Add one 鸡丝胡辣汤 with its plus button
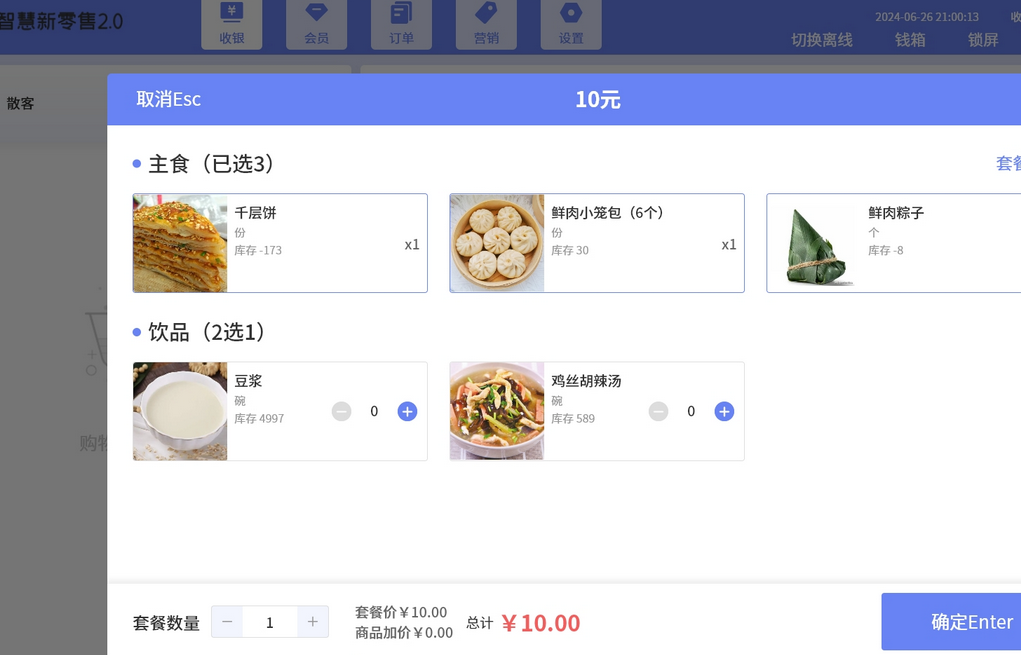This screenshot has height=655, width=1021. point(724,411)
